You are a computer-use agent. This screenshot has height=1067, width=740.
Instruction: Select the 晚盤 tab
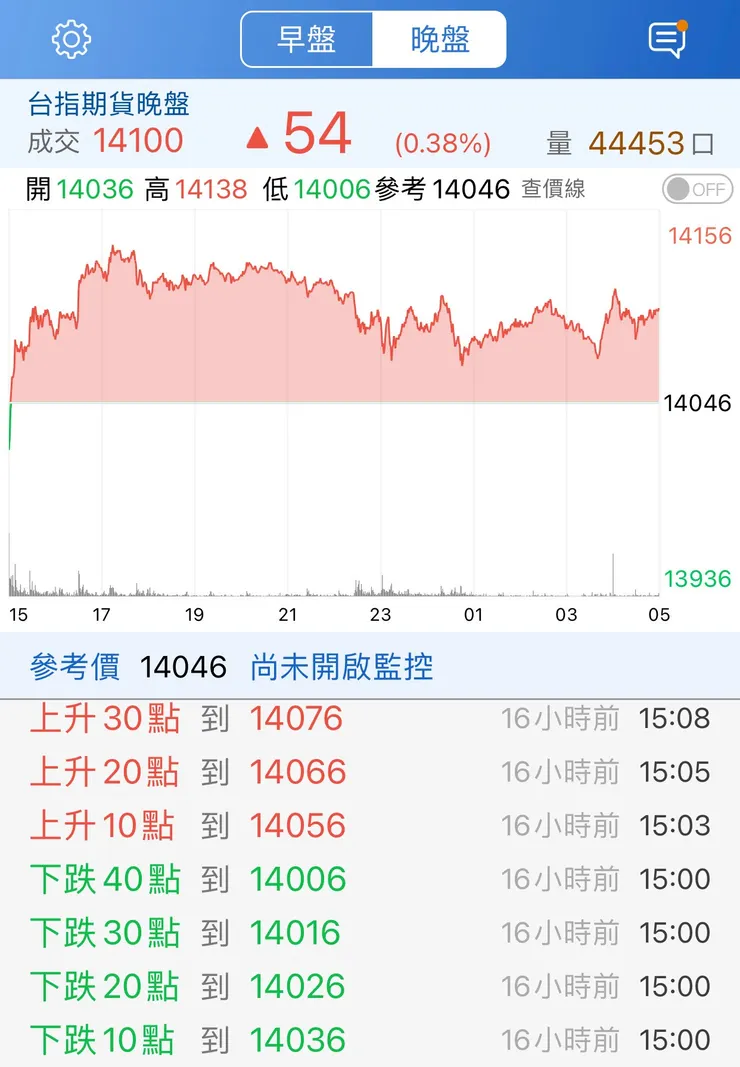pos(439,39)
